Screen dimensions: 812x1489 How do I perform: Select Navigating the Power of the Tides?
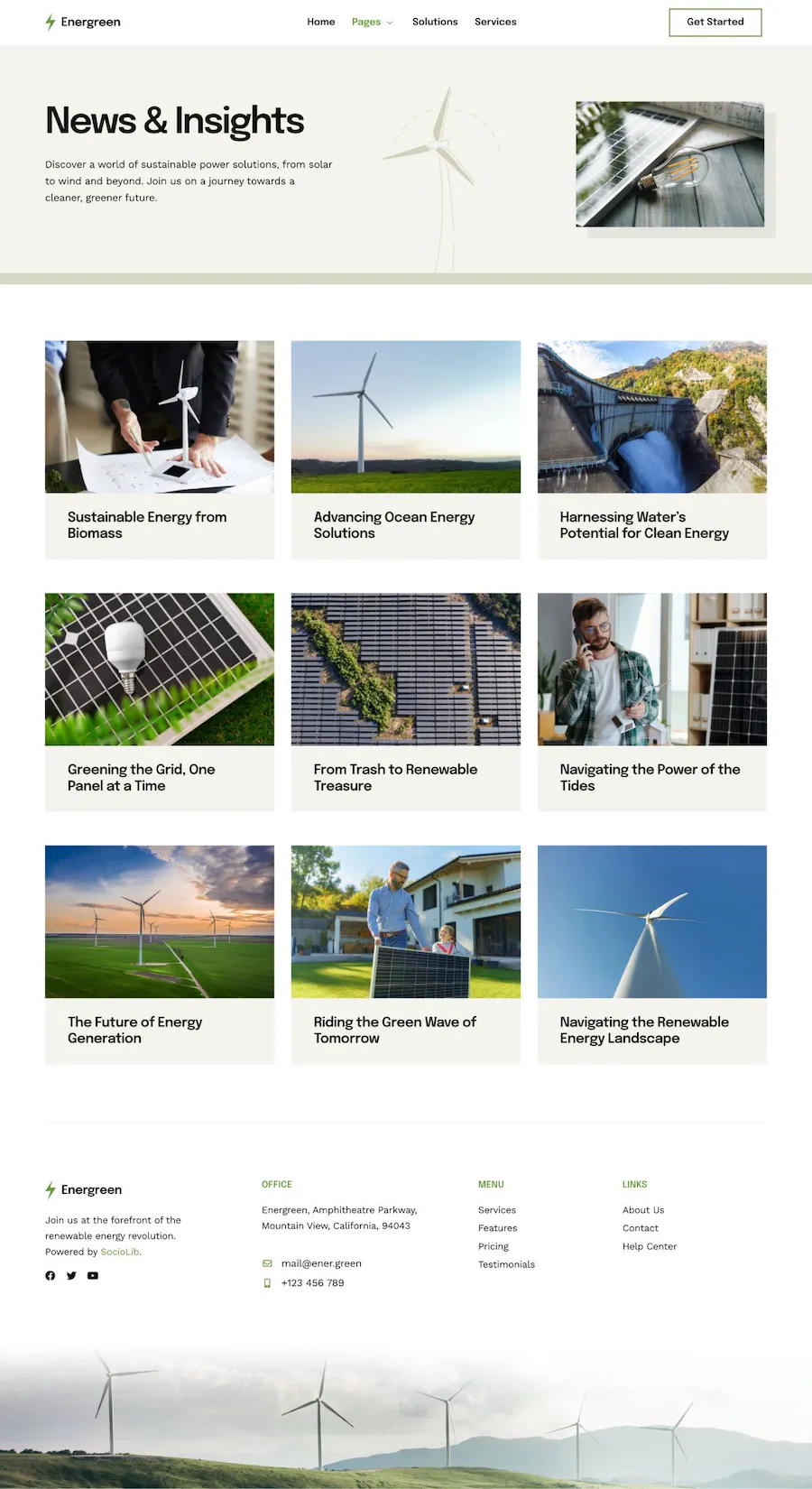[x=650, y=777]
